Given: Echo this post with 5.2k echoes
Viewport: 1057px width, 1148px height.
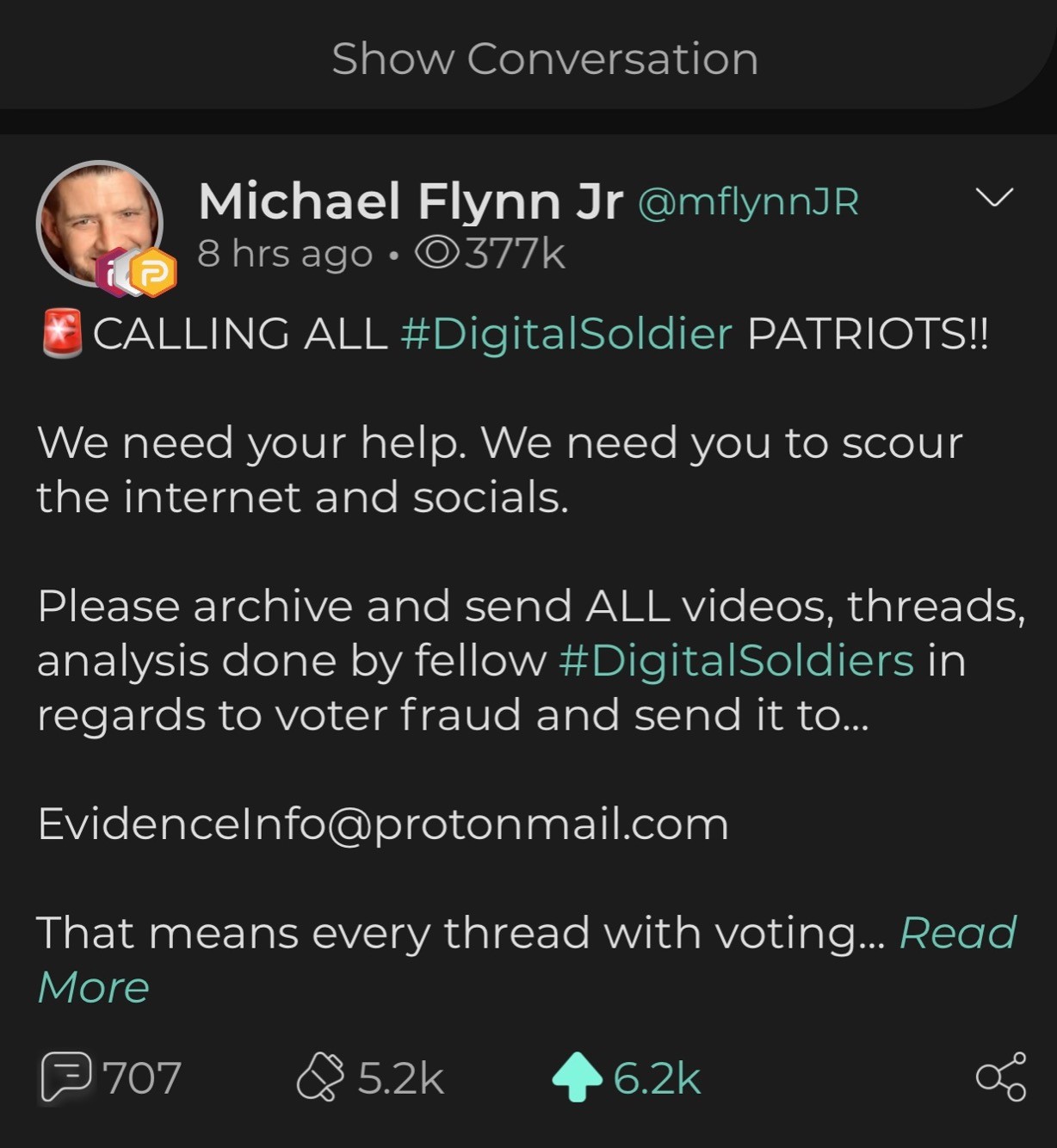Looking at the screenshot, I should [320, 1077].
